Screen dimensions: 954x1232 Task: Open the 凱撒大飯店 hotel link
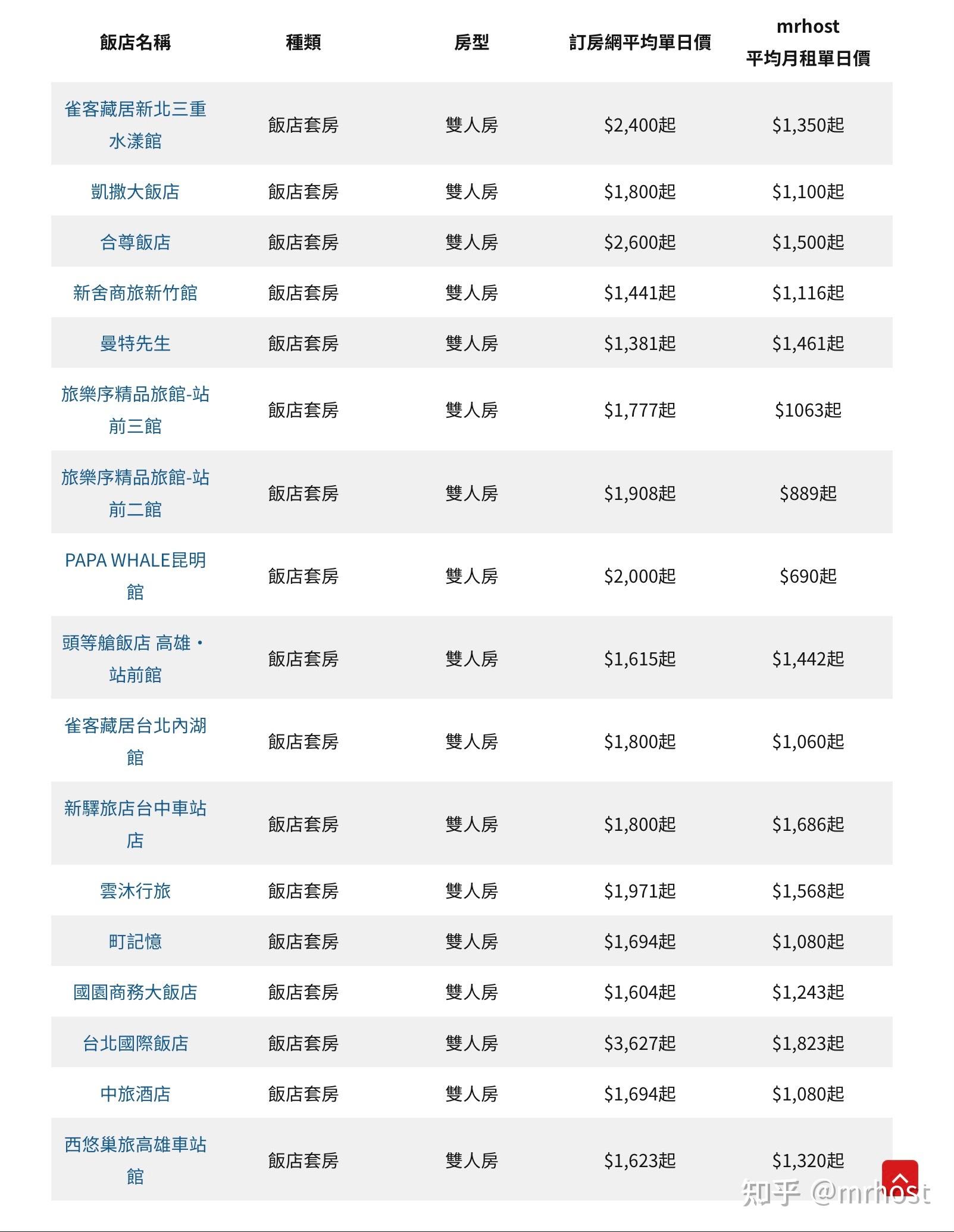[135, 192]
